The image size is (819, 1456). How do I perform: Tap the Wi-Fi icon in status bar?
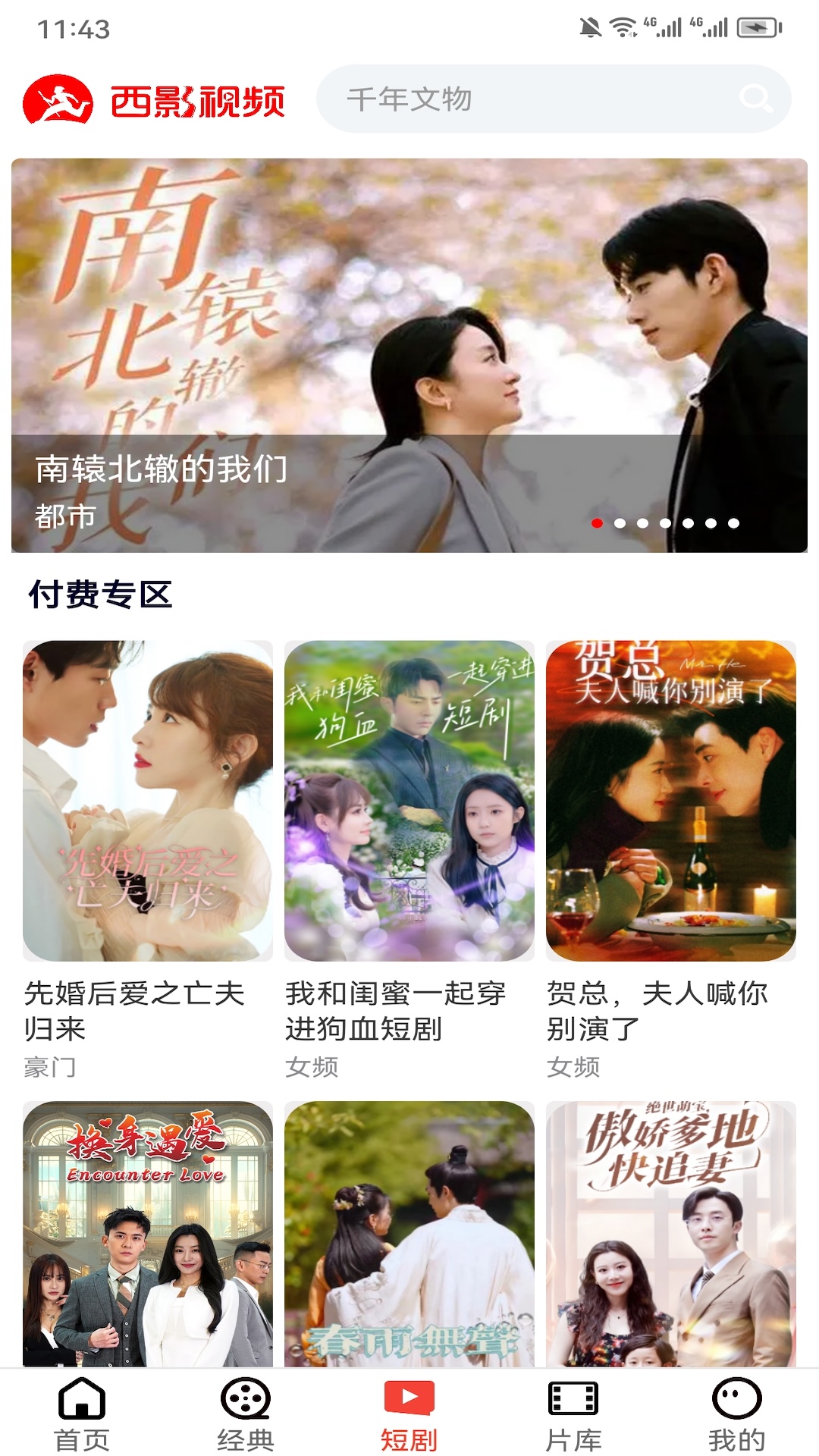(621, 24)
